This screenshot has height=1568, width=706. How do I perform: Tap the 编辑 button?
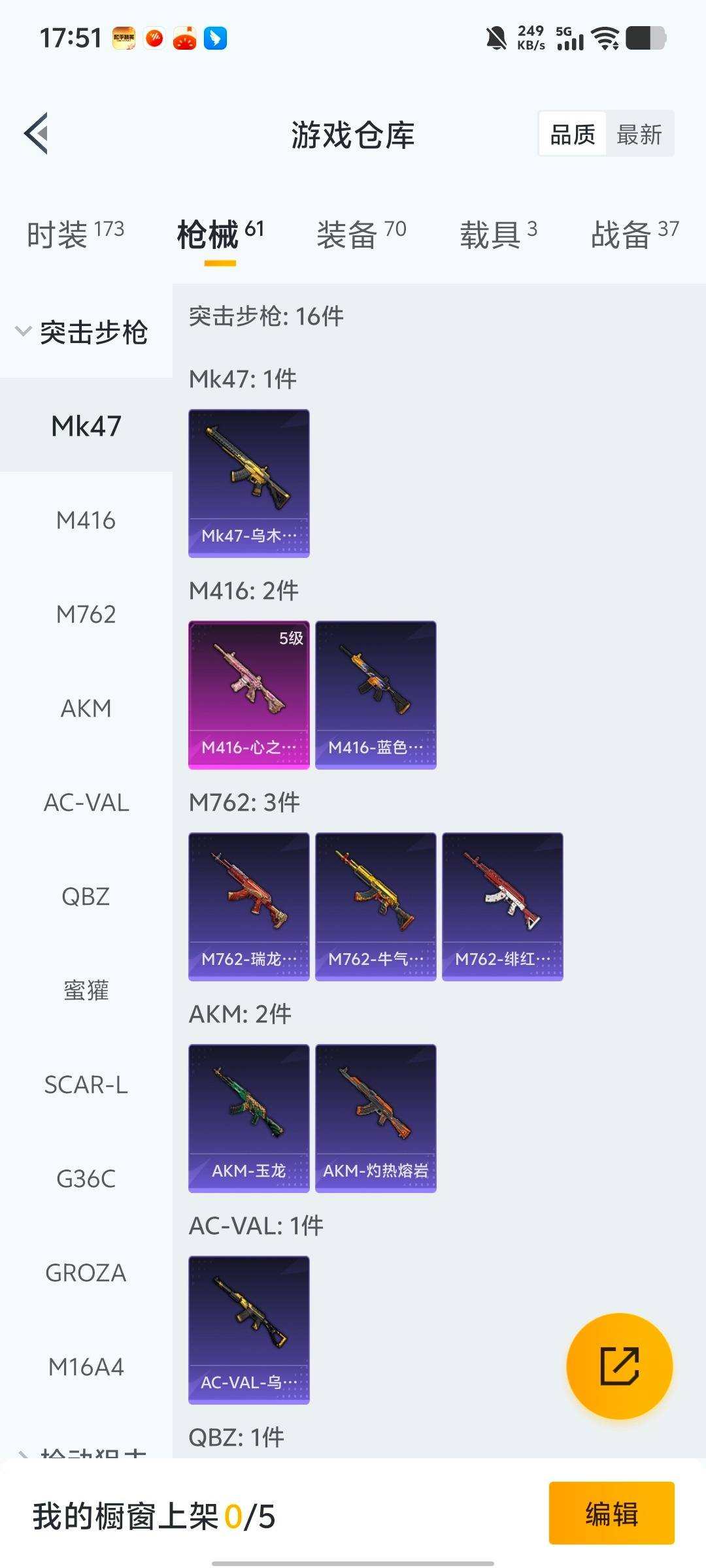coord(611,1513)
